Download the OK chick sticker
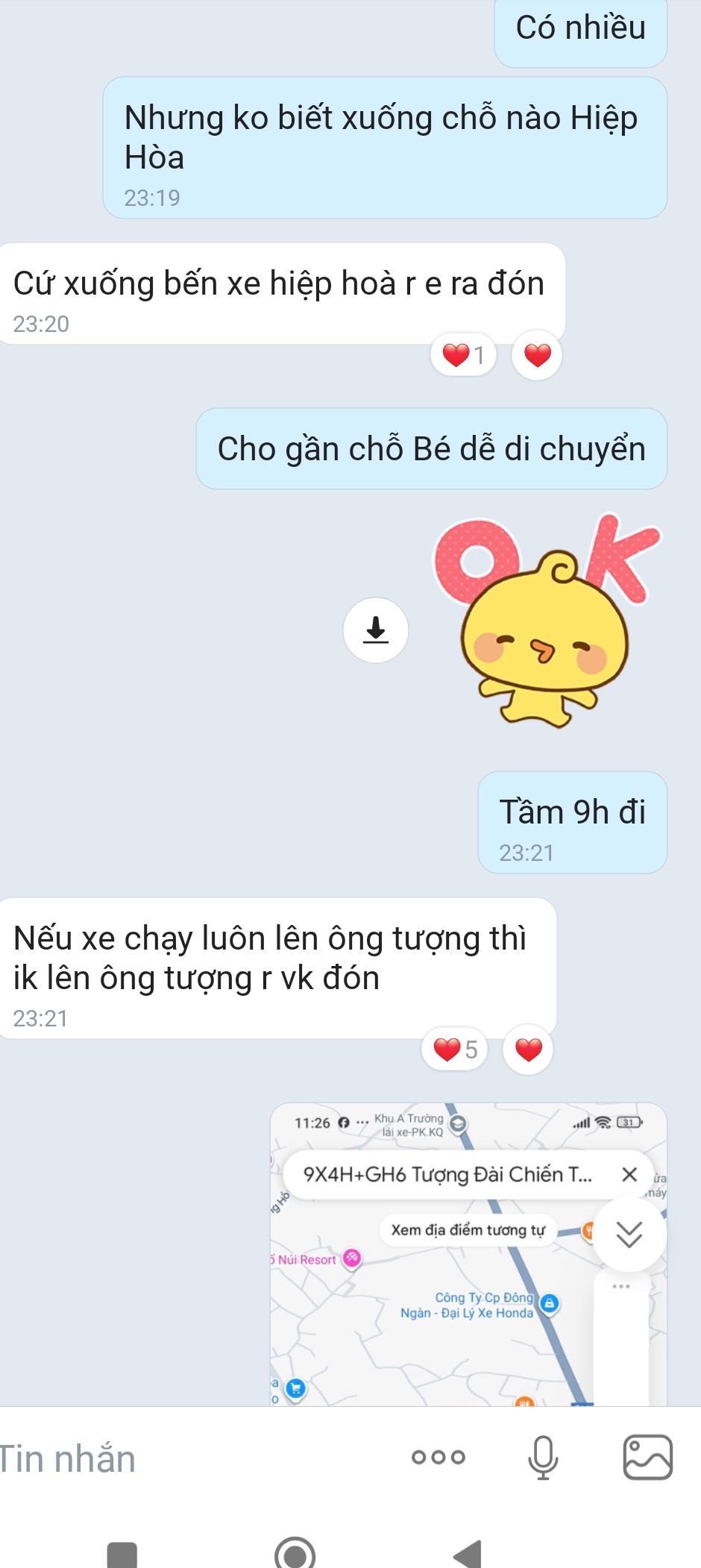This screenshot has height=1568, width=701. click(376, 630)
